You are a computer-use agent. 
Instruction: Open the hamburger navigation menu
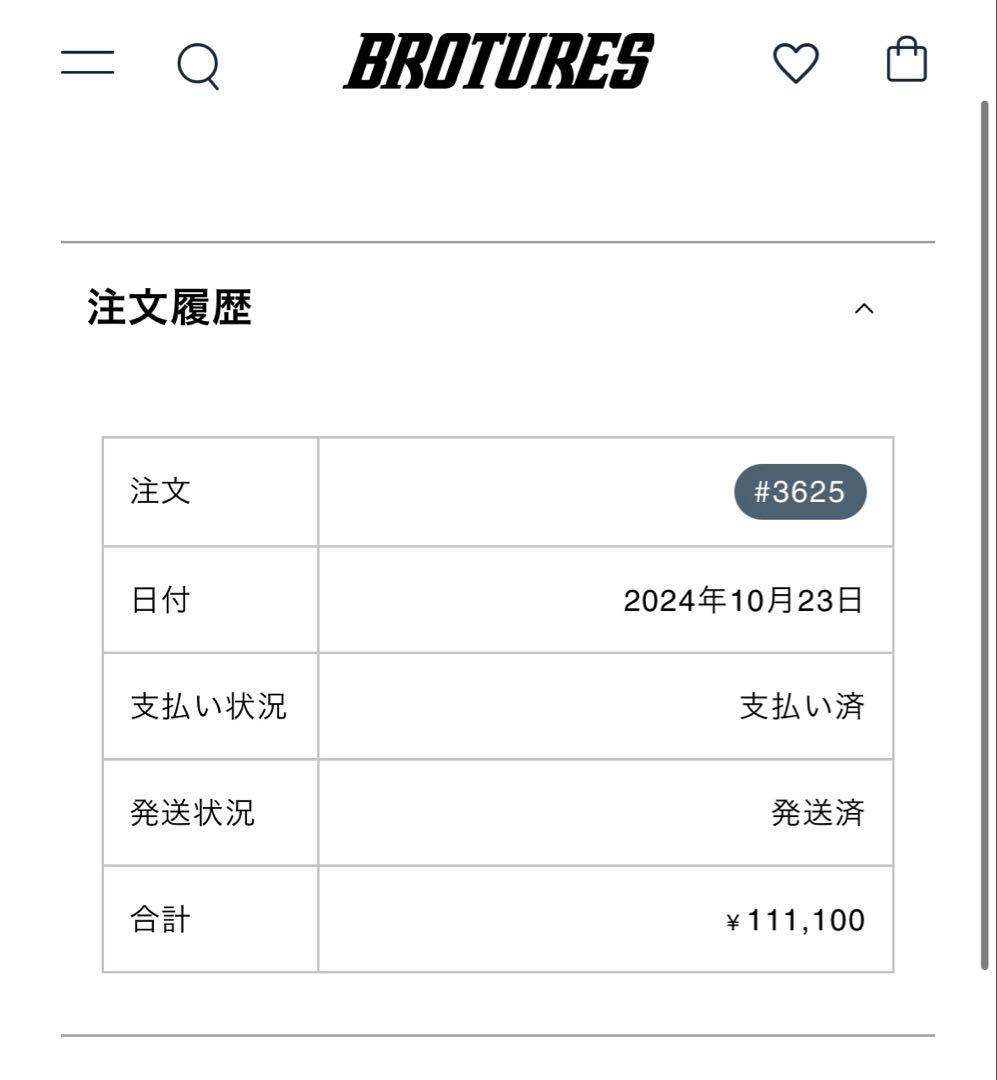(x=88, y=62)
